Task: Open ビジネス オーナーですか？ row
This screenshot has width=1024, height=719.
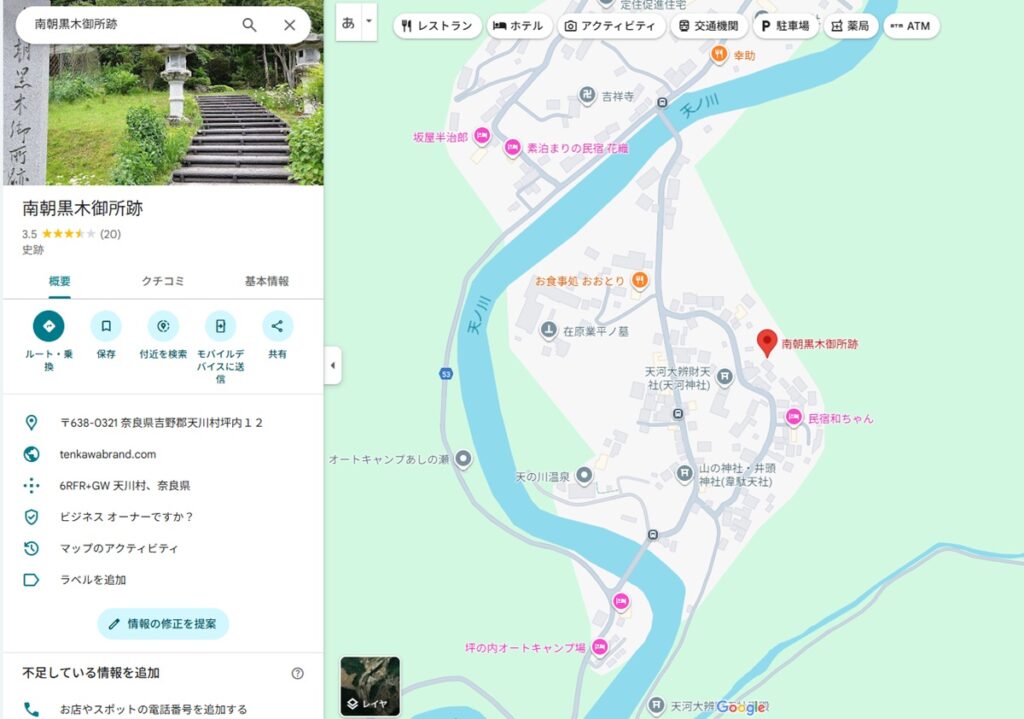Action: (x=126, y=517)
